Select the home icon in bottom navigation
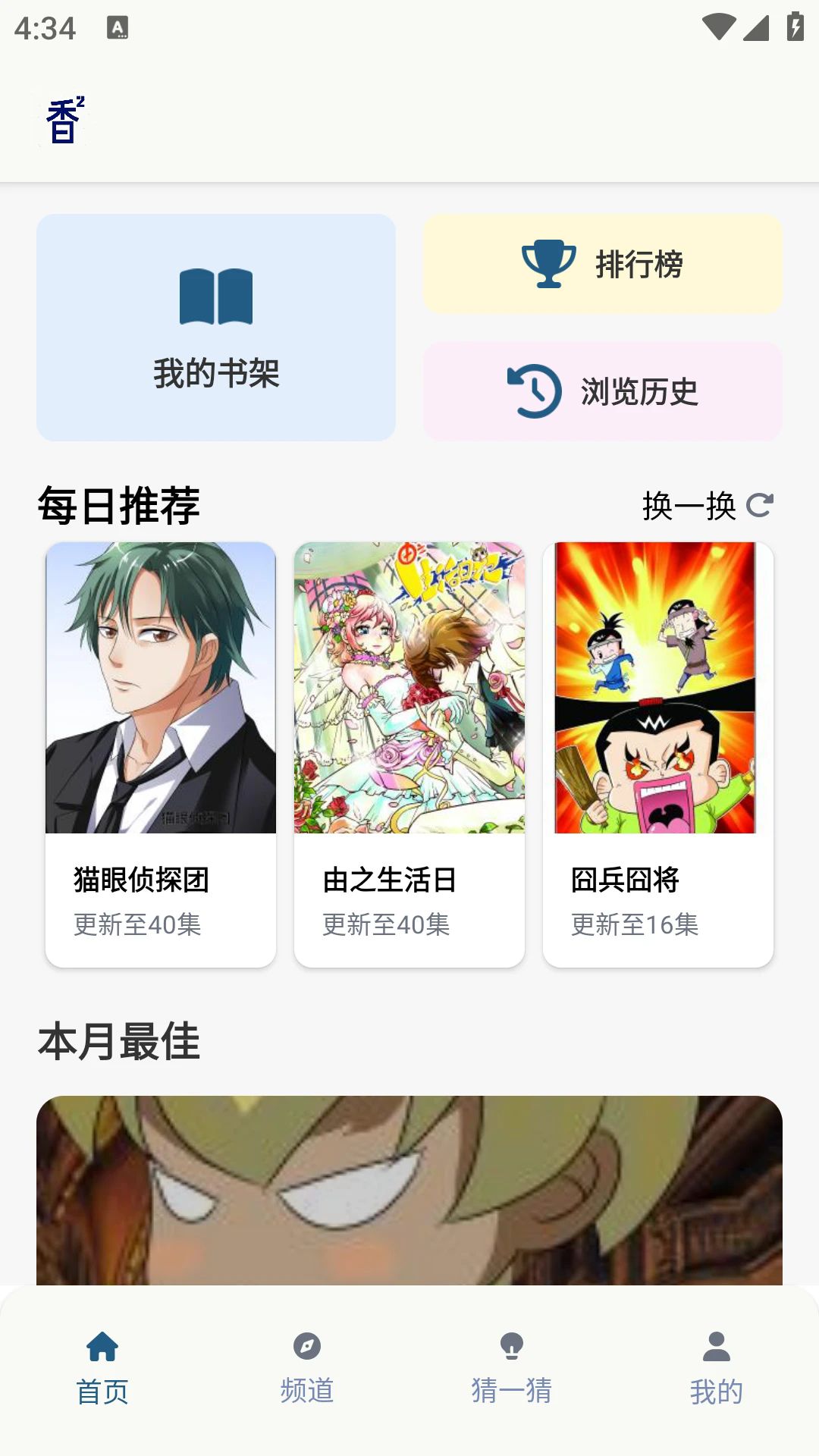Viewport: 819px width, 1456px height. [104, 1359]
